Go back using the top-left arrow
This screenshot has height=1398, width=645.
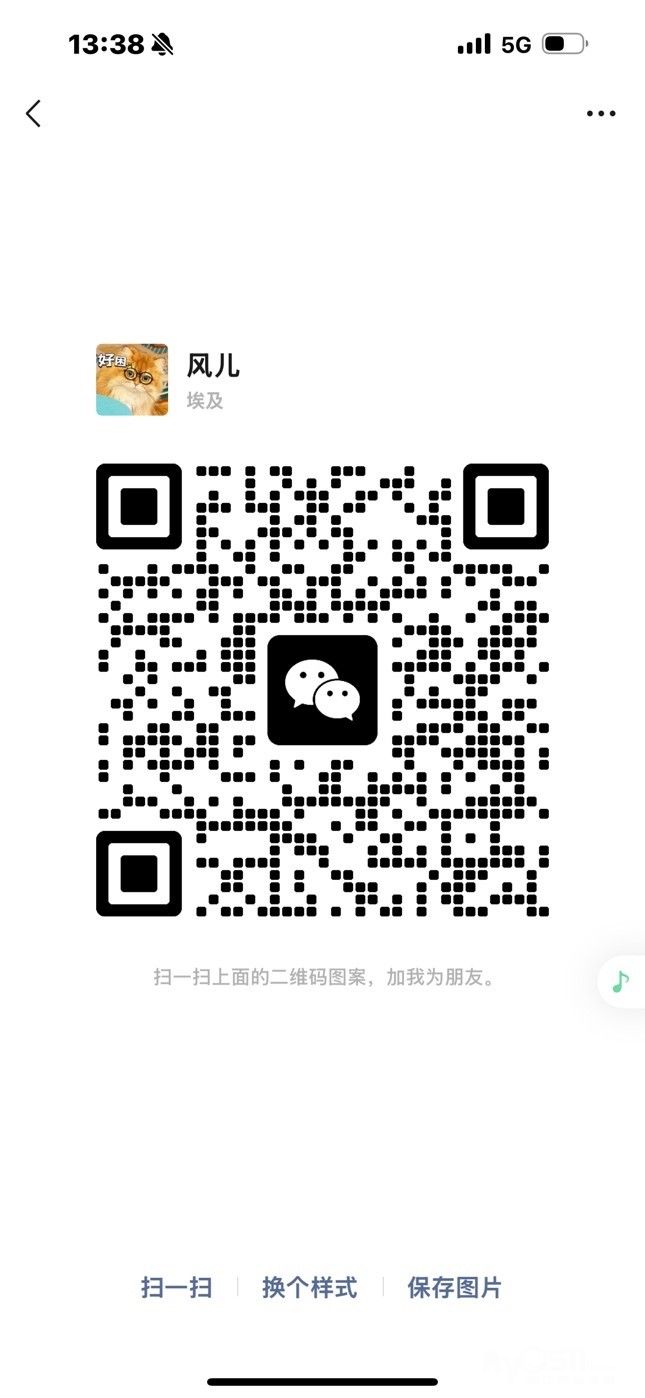coord(34,114)
